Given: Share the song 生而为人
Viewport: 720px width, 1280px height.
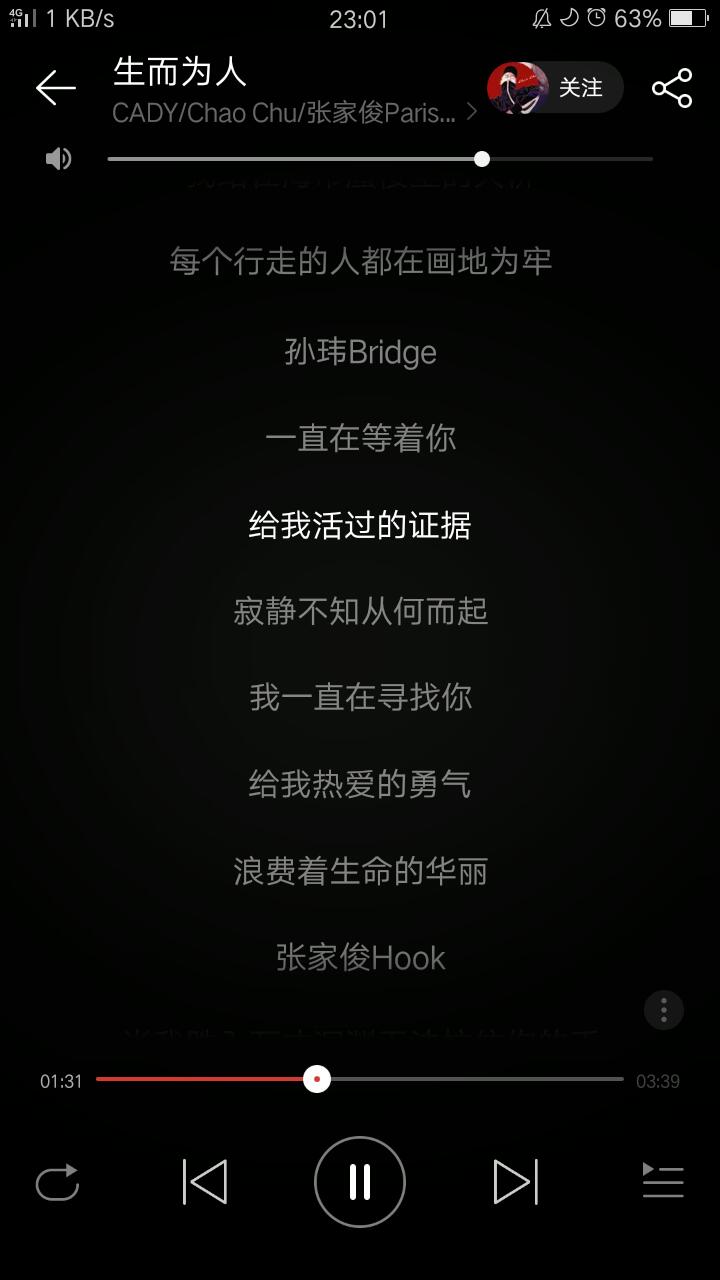Looking at the screenshot, I should pos(672,88).
